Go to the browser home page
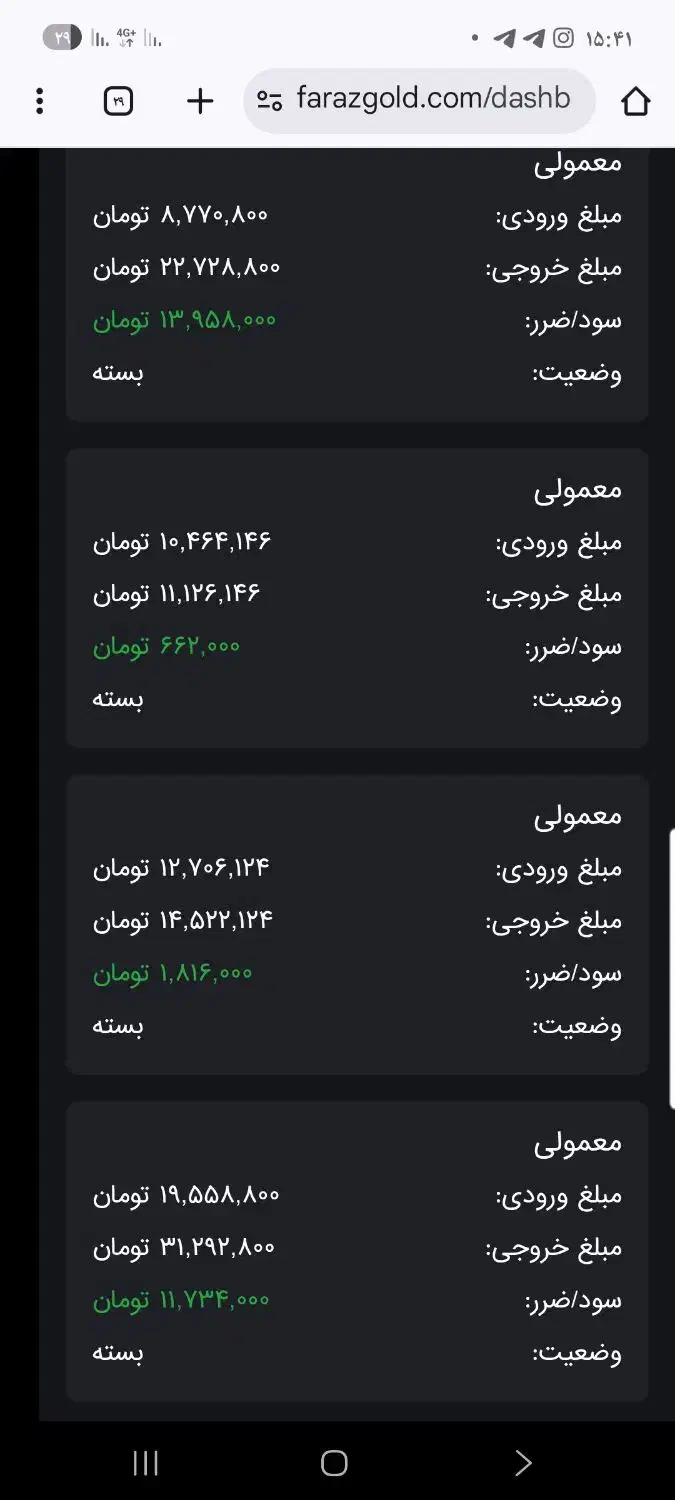Image resolution: width=675 pixels, height=1500 pixels. [636, 101]
